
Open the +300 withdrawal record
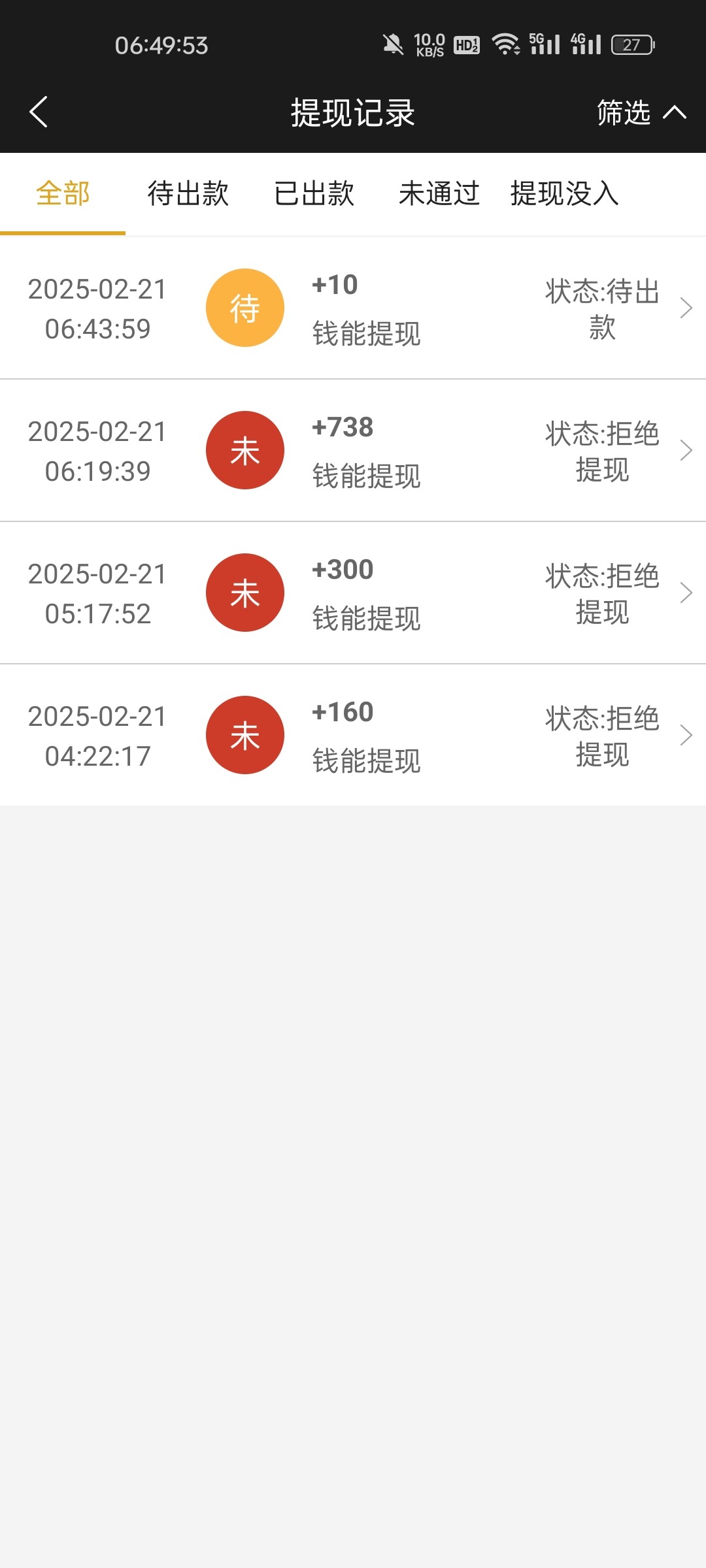[353, 593]
